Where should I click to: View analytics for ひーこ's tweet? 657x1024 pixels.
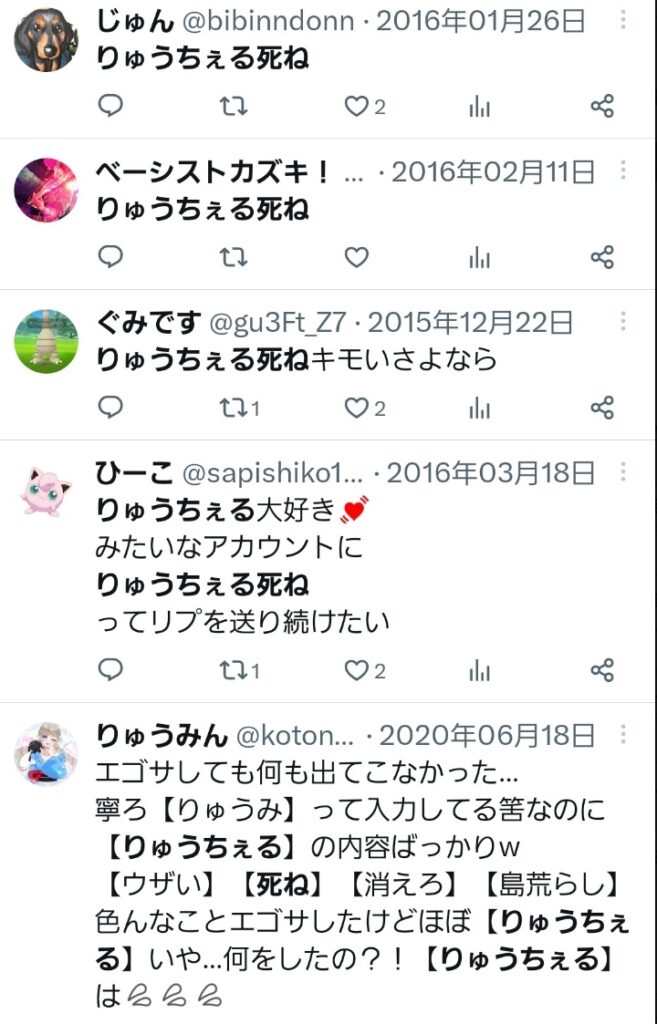[480, 670]
